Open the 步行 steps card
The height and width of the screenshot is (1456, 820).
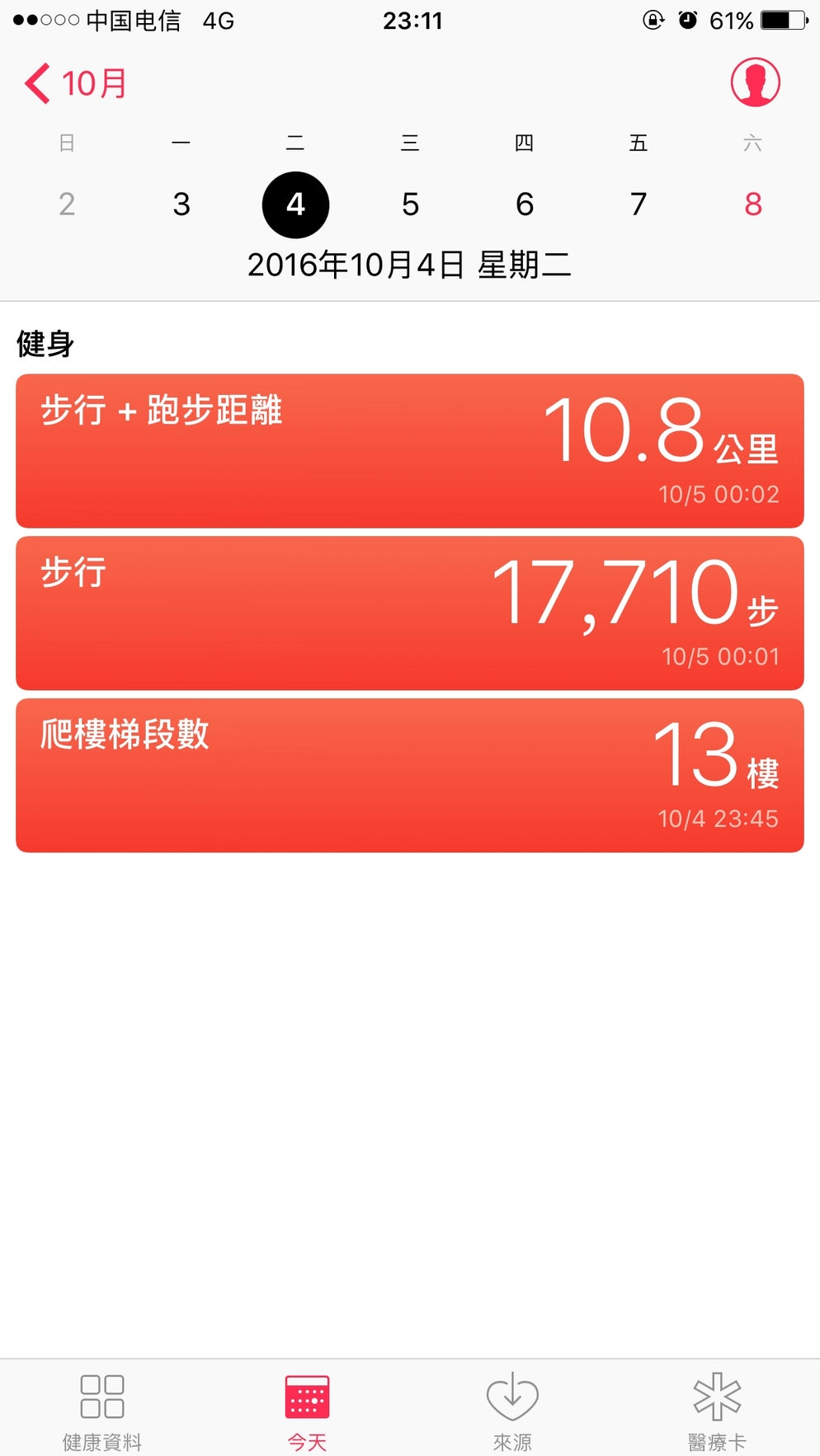[x=410, y=613]
